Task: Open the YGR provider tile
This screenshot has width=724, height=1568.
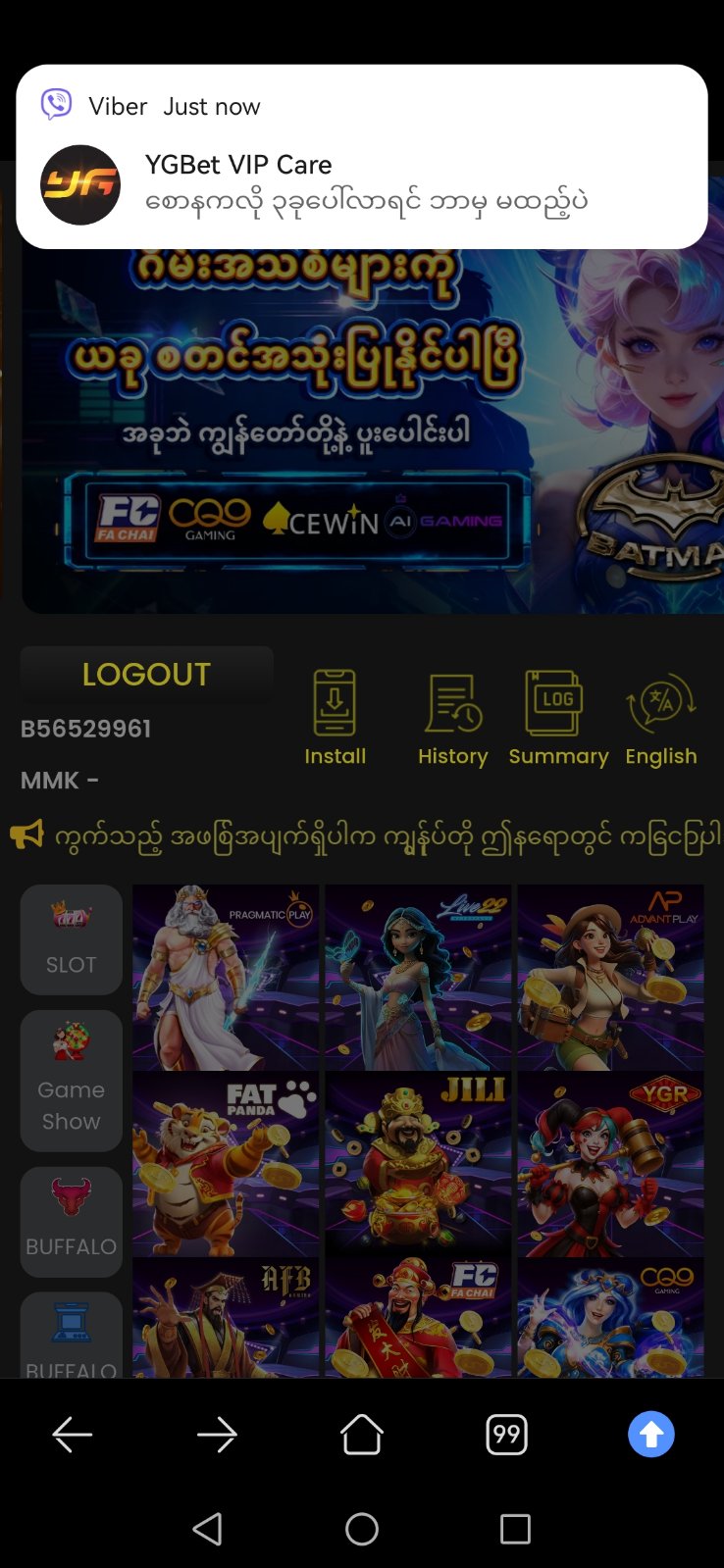Action: (x=610, y=1164)
